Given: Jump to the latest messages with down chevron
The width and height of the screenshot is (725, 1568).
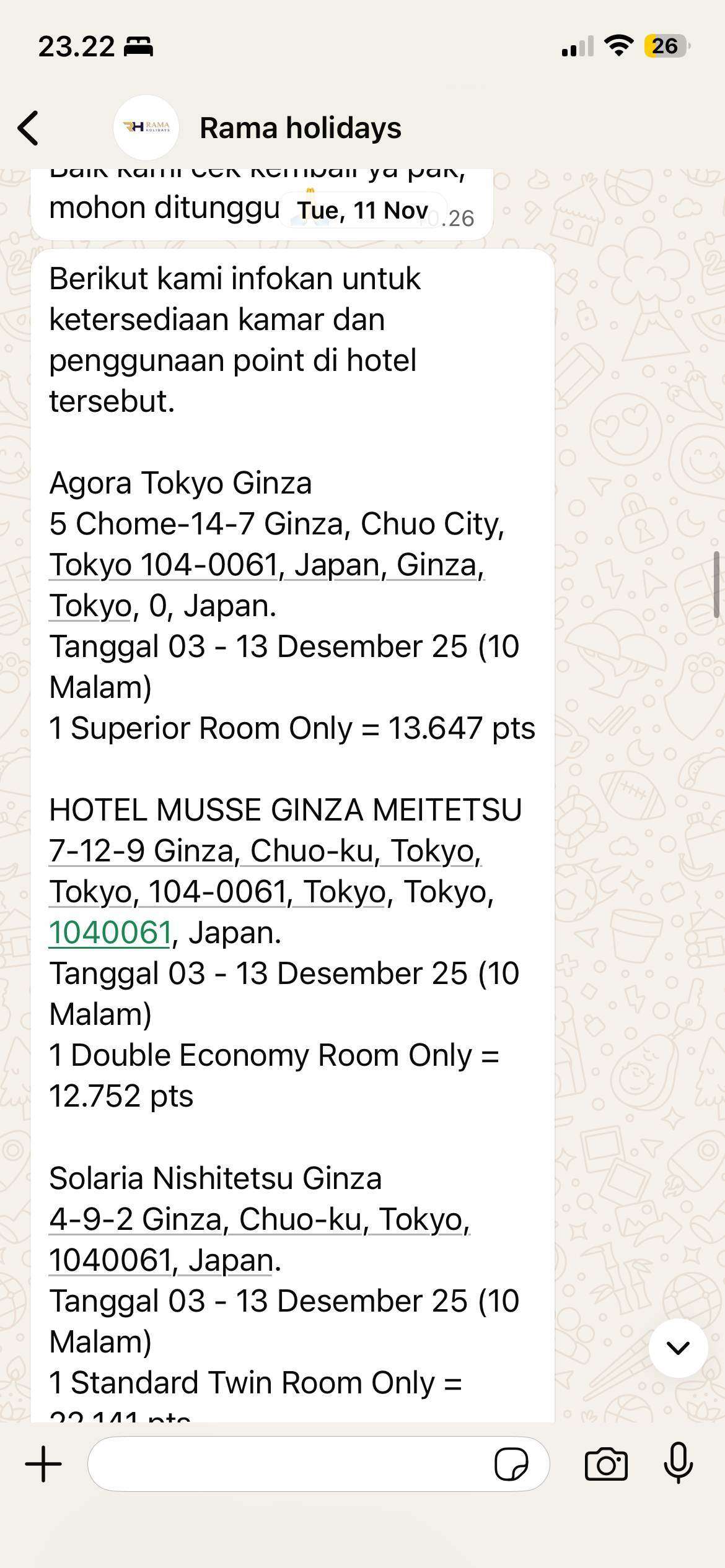Looking at the screenshot, I should coord(678,1348).
